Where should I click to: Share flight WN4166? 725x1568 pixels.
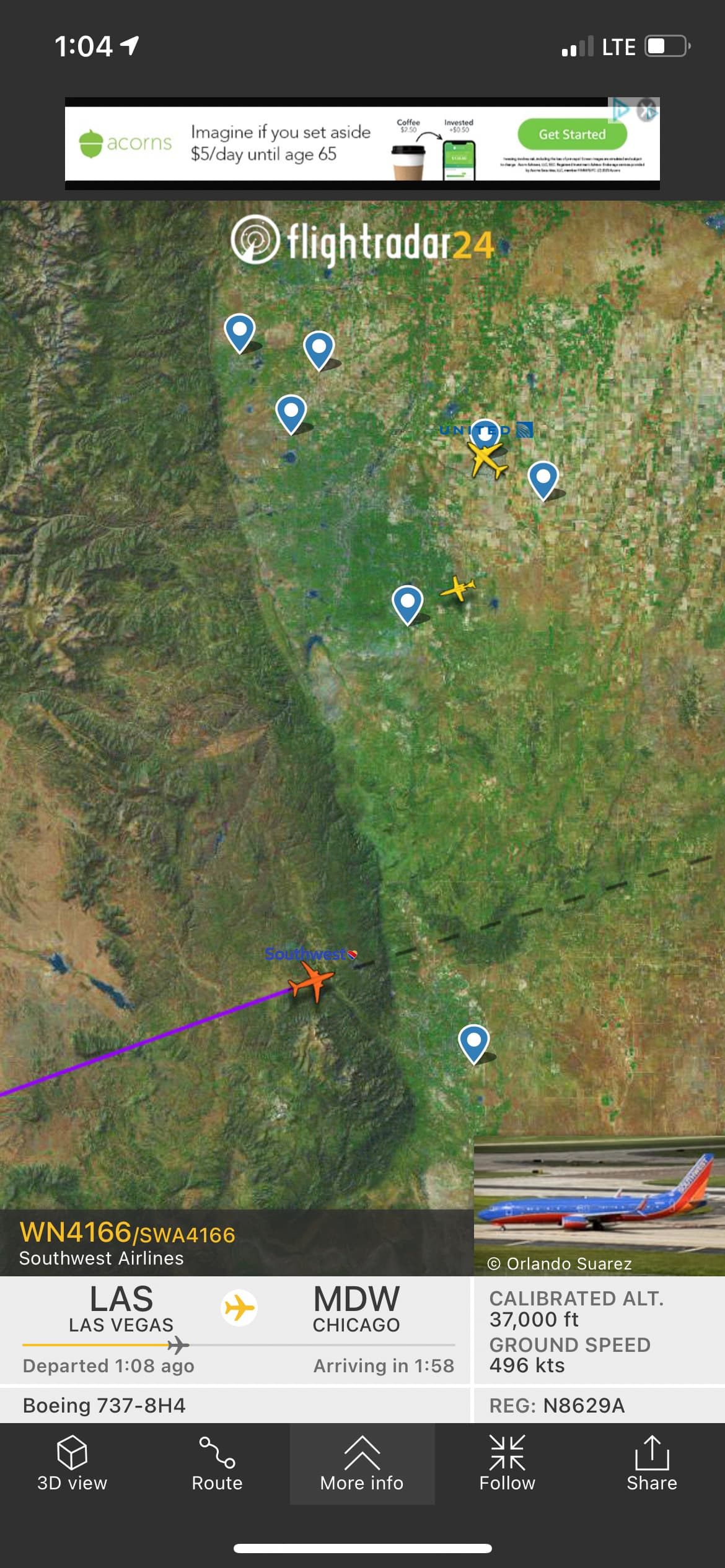pos(651,1464)
